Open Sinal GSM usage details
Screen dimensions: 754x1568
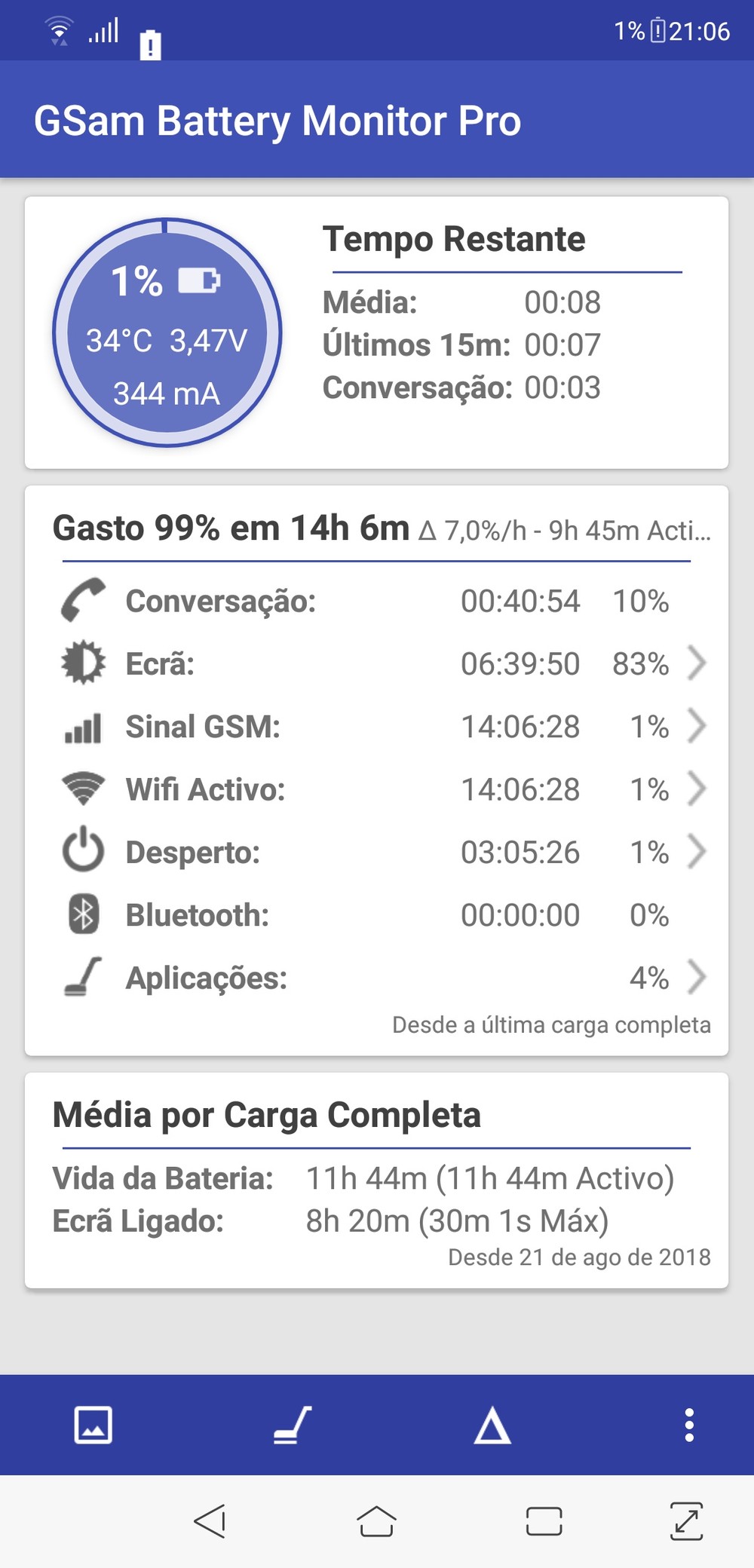tap(377, 727)
